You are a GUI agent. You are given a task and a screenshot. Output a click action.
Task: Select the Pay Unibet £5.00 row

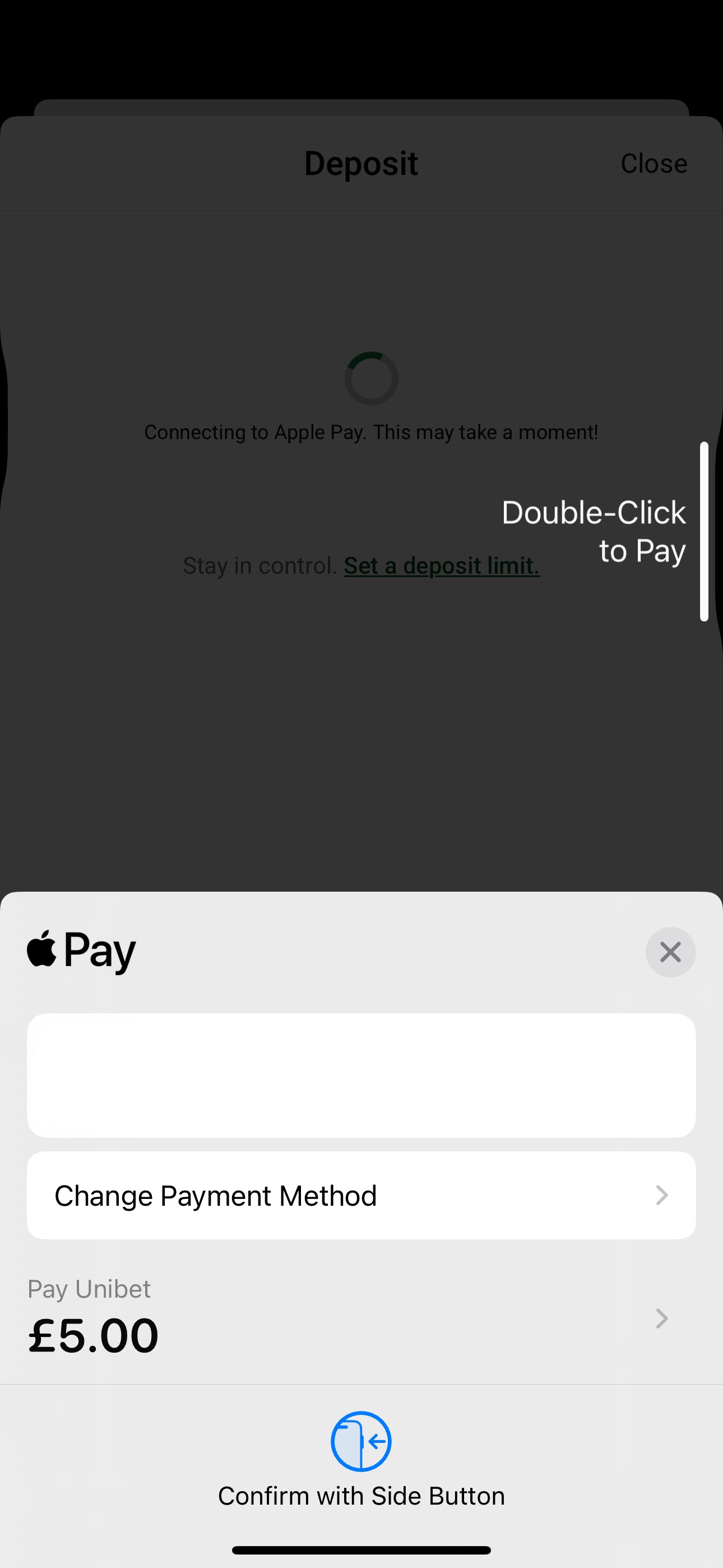(x=361, y=1318)
